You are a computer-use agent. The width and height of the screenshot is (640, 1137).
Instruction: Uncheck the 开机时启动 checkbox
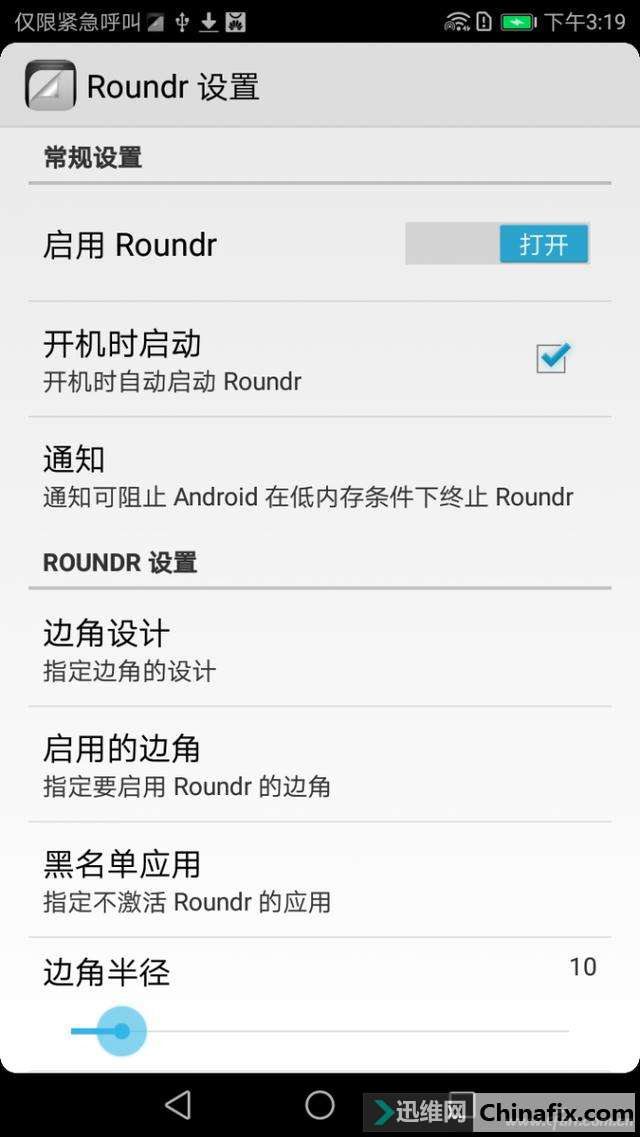pyautogui.click(x=552, y=358)
